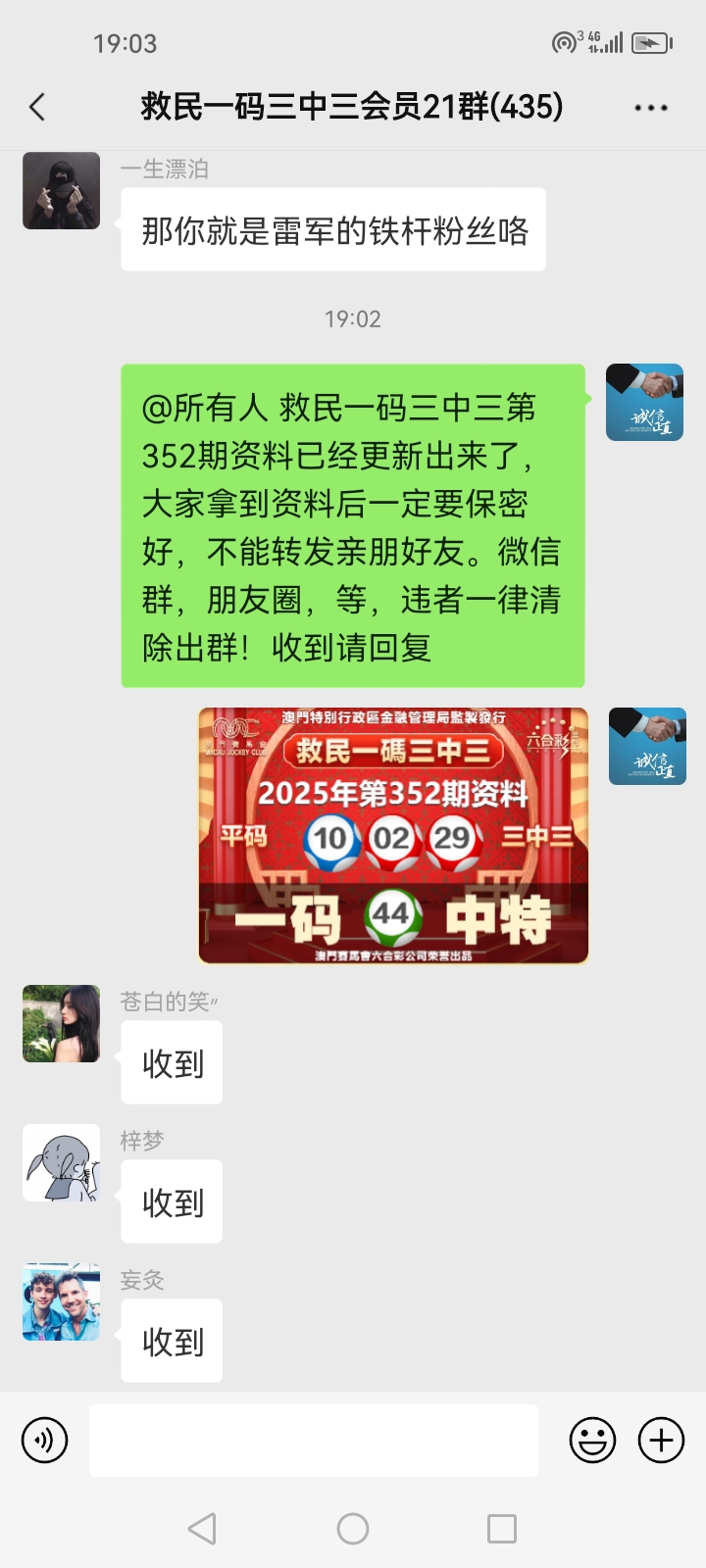This screenshot has height=1568, width=706.
Task: Open the emoji picker
Action: pyautogui.click(x=592, y=1441)
